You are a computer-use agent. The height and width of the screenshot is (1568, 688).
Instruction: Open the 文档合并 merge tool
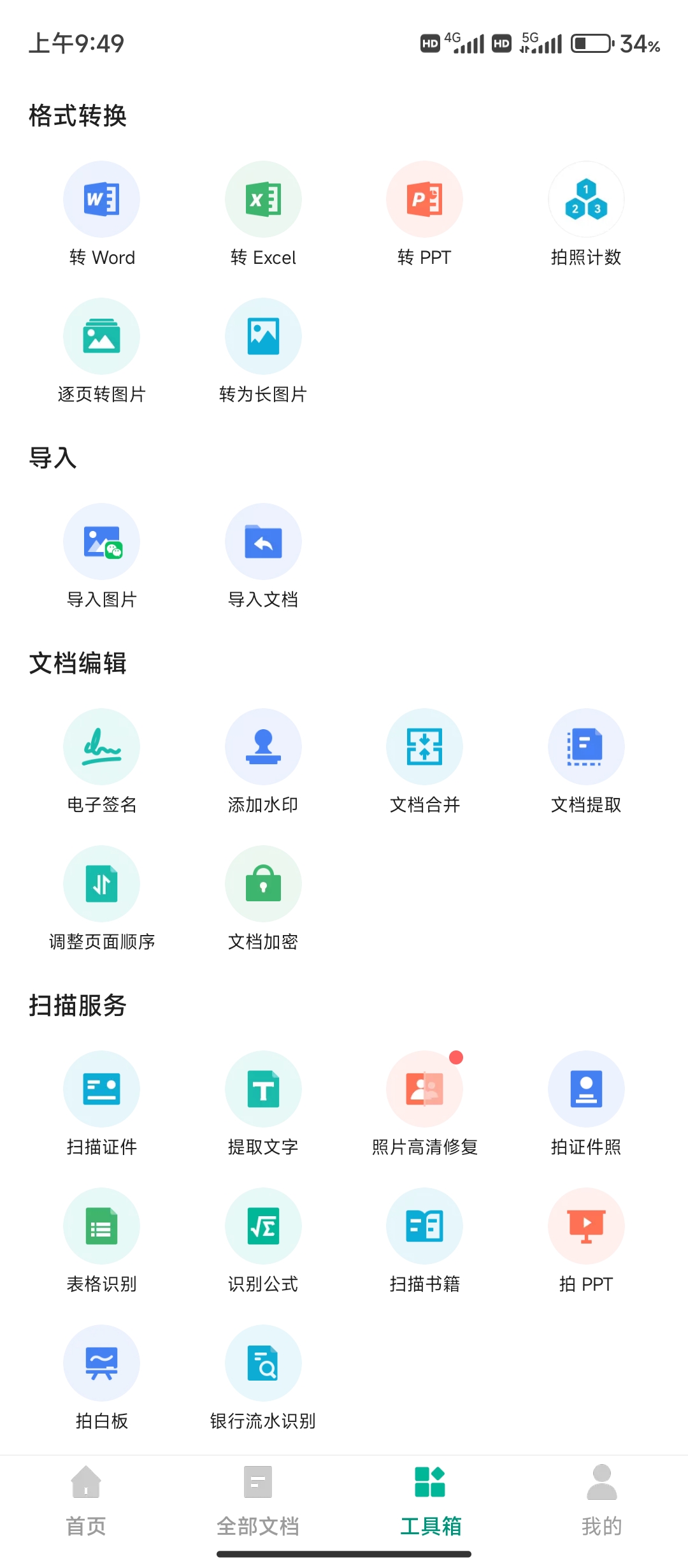pos(425,746)
